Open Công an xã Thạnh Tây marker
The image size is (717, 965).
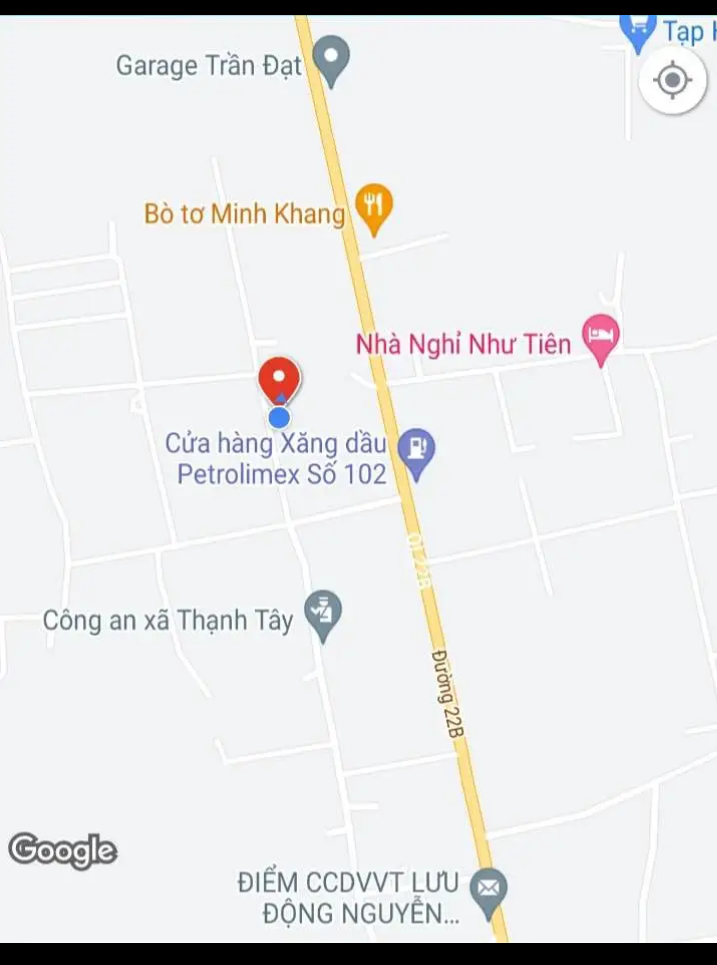click(x=323, y=613)
